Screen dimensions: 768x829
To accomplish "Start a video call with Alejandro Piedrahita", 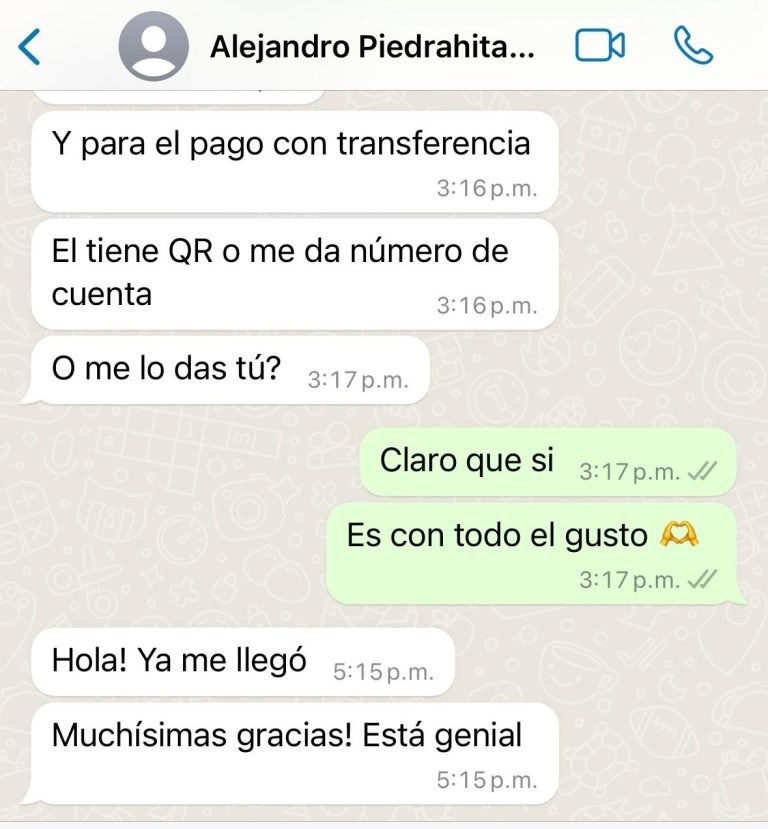I will pos(599,46).
